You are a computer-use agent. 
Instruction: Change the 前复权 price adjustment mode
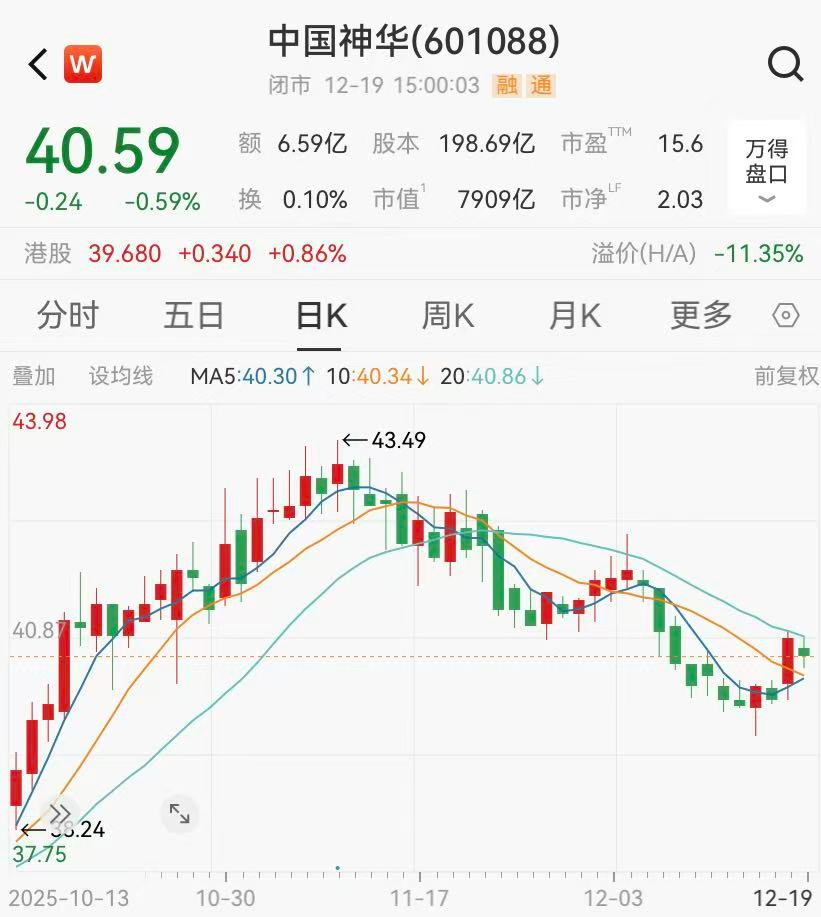pos(786,376)
